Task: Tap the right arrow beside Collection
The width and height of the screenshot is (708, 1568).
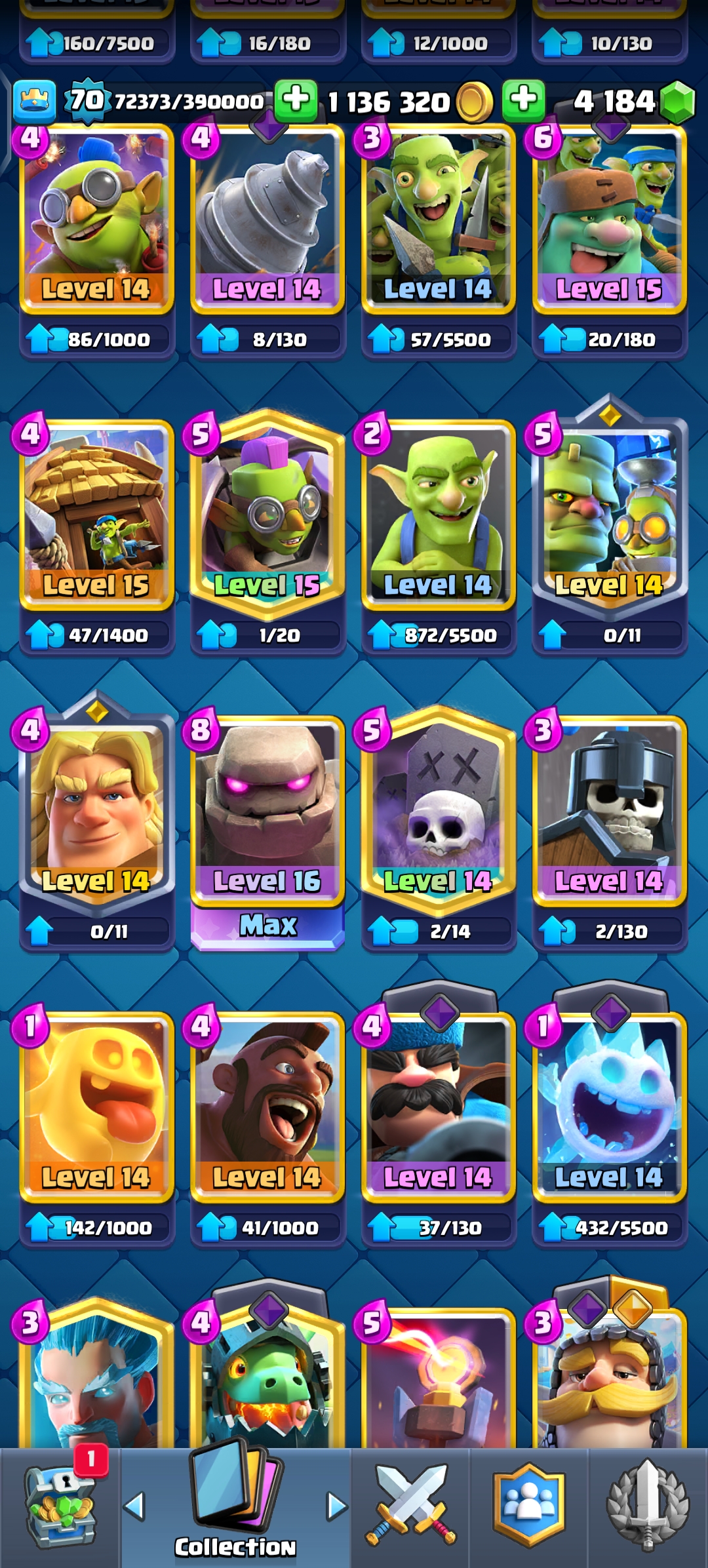Action: (x=336, y=1506)
